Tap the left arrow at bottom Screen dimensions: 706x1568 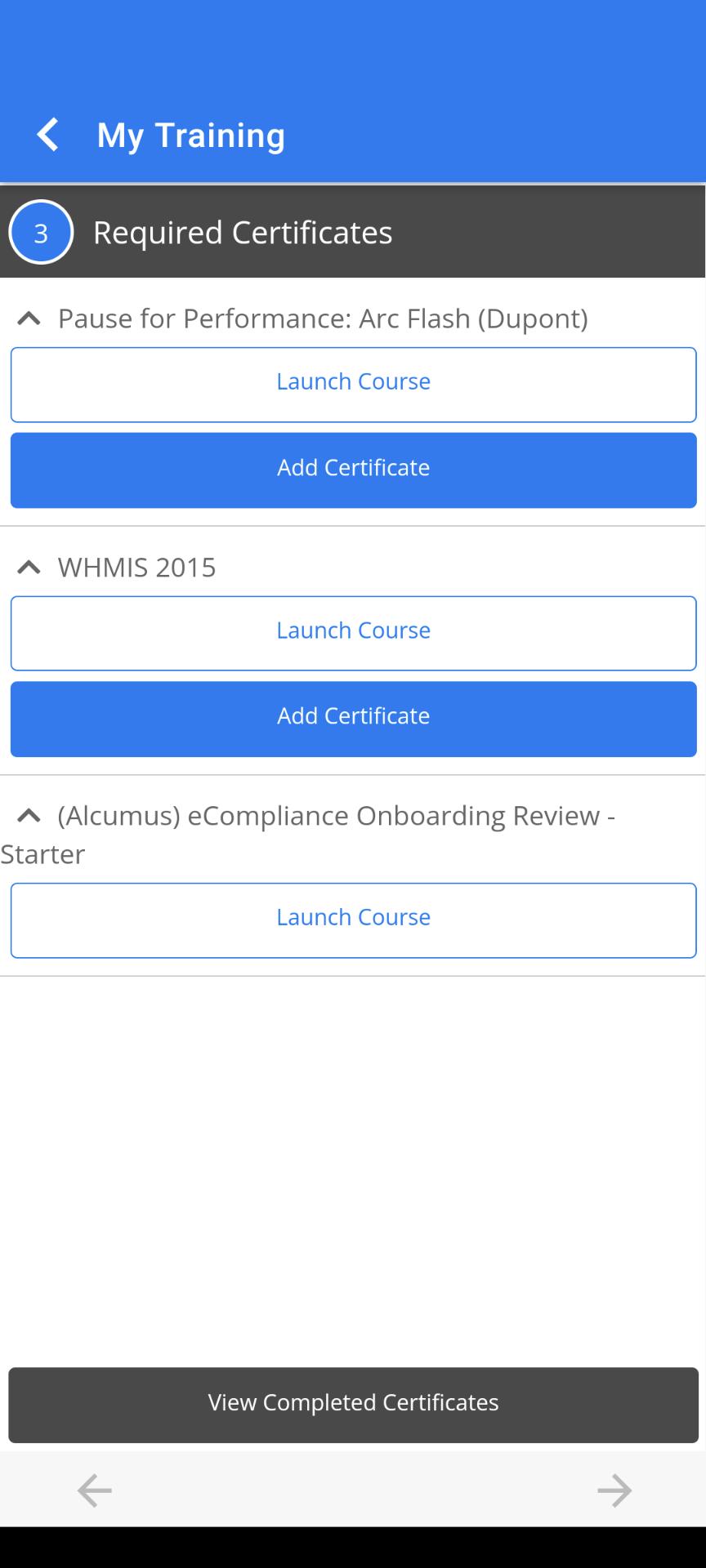(x=94, y=1490)
